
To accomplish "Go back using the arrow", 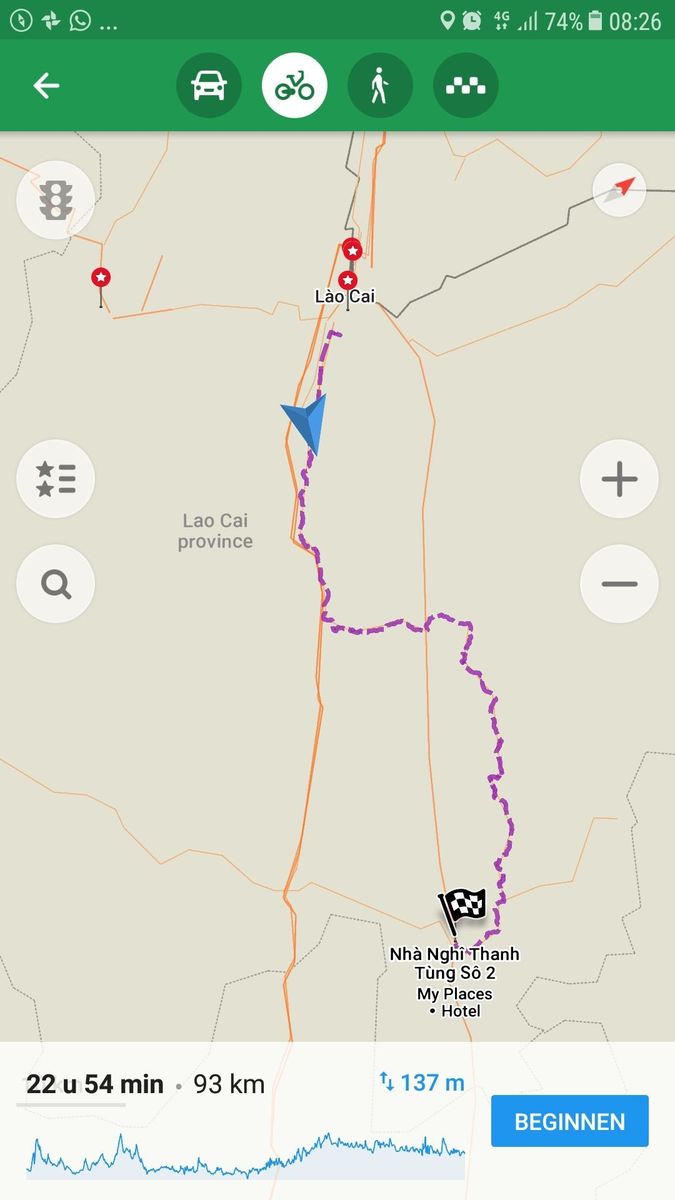I will coord(46,86).
